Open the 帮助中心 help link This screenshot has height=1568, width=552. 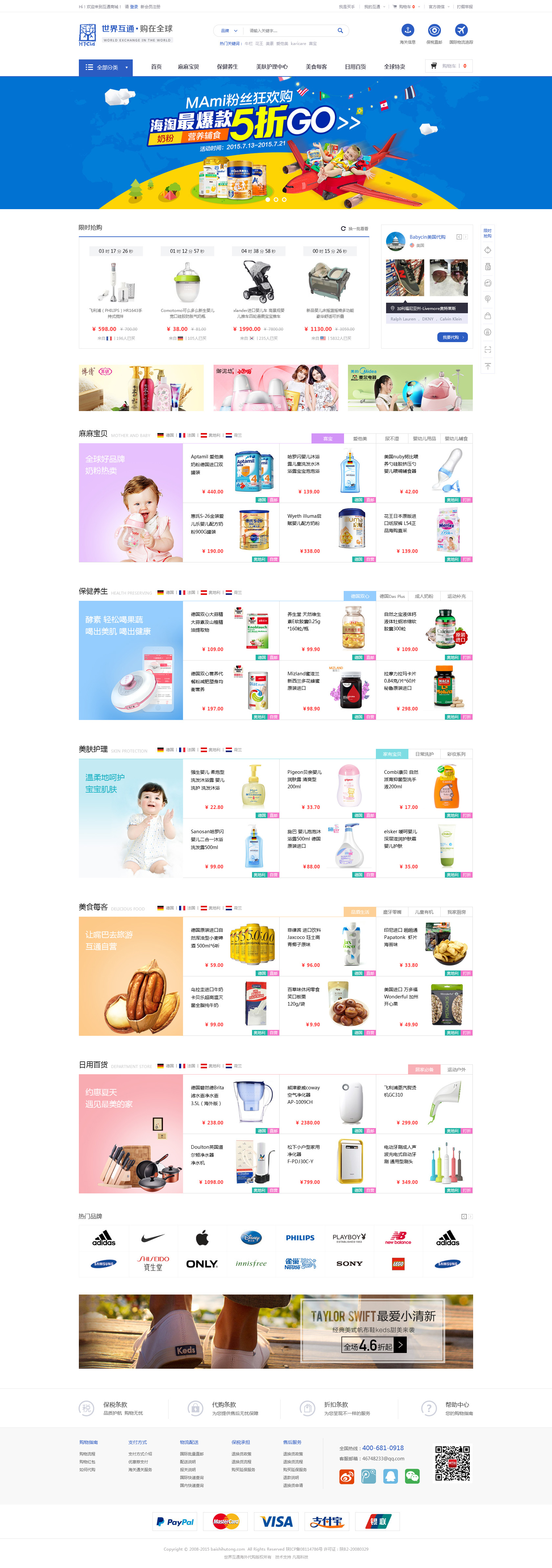[456, 1404]
